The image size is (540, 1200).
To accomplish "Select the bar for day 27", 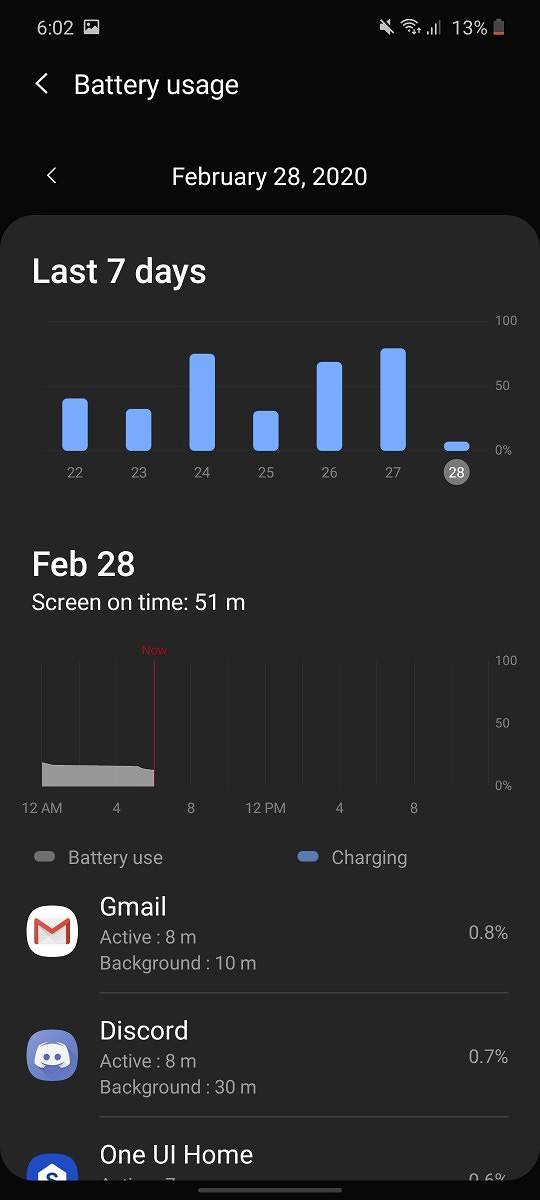I will coord(393,400).
